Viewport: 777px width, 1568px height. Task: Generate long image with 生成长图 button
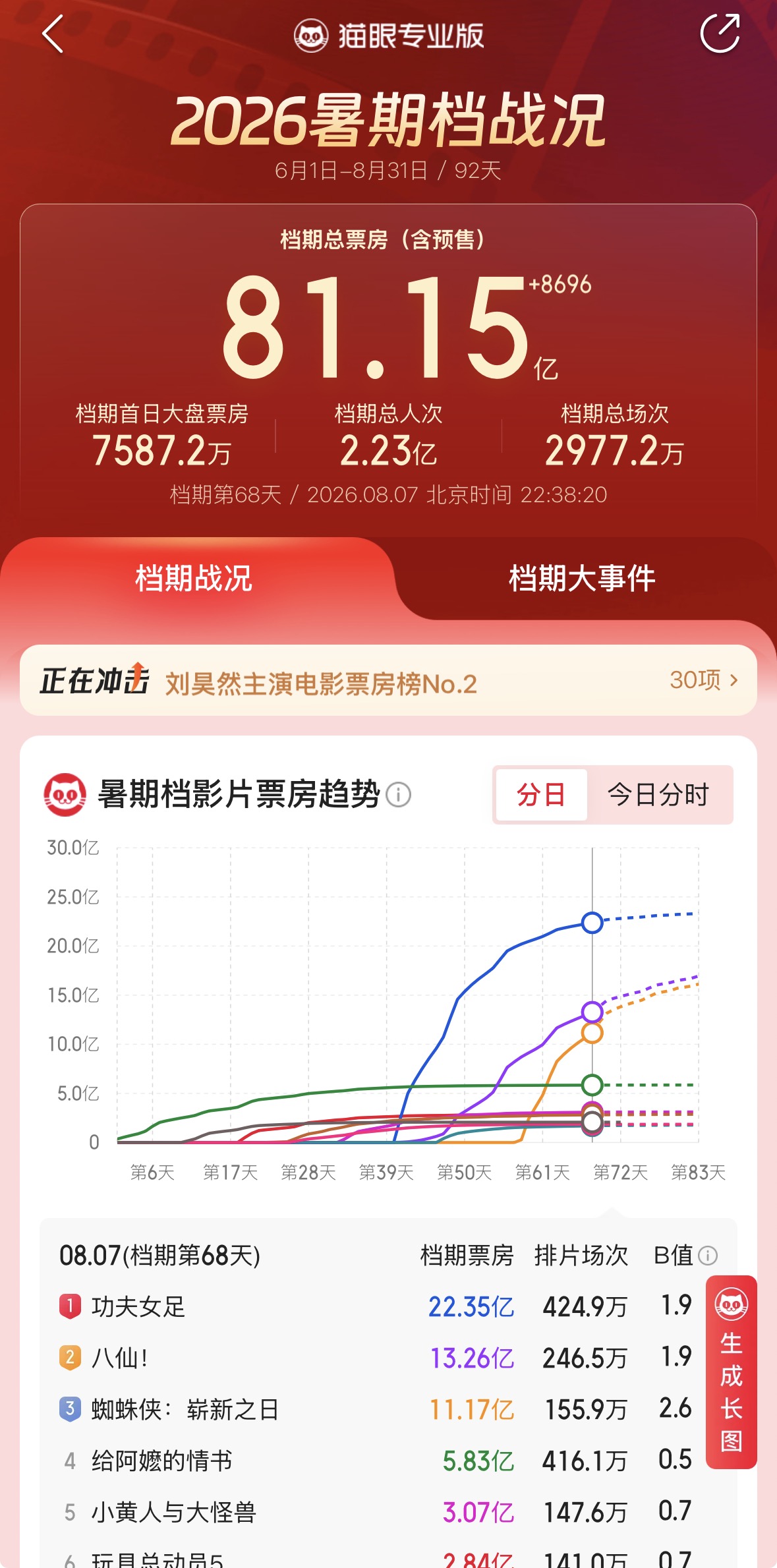pyautogui.click(x=731, y=1372)
